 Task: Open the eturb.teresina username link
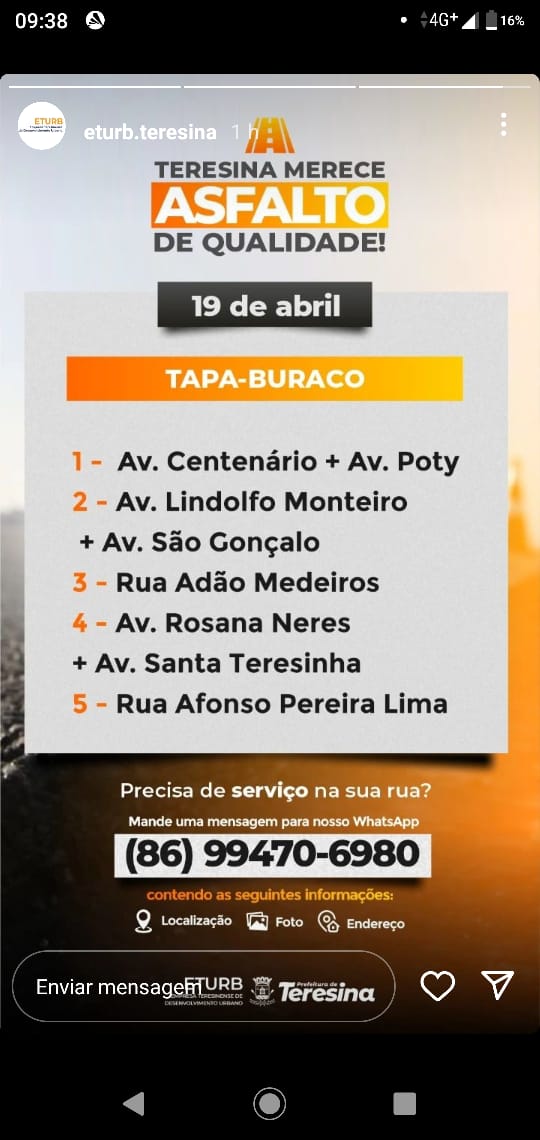pyautogui.click(x=150, y=132)
